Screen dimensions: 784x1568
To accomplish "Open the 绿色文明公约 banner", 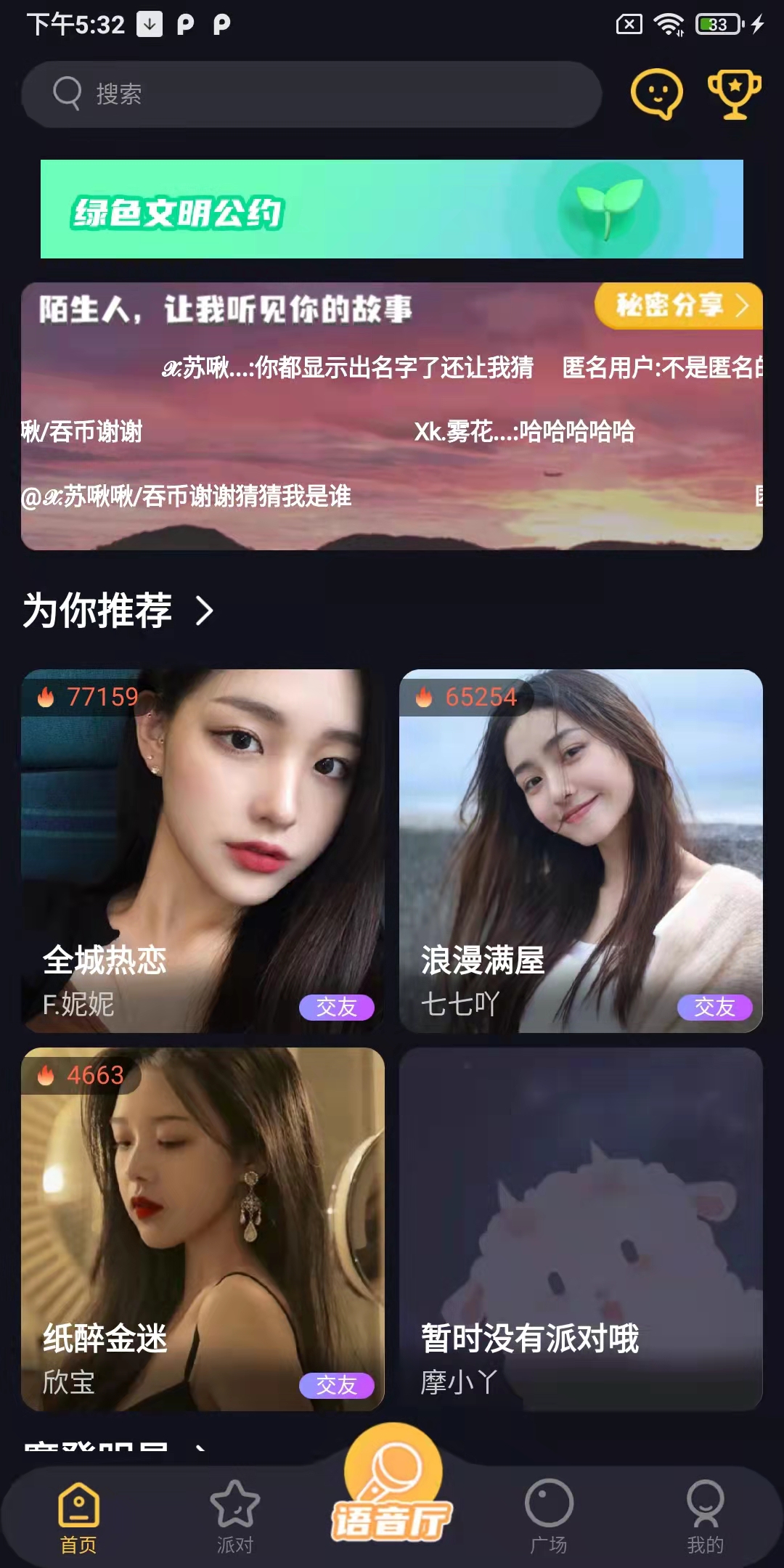I will click(392, 208).
